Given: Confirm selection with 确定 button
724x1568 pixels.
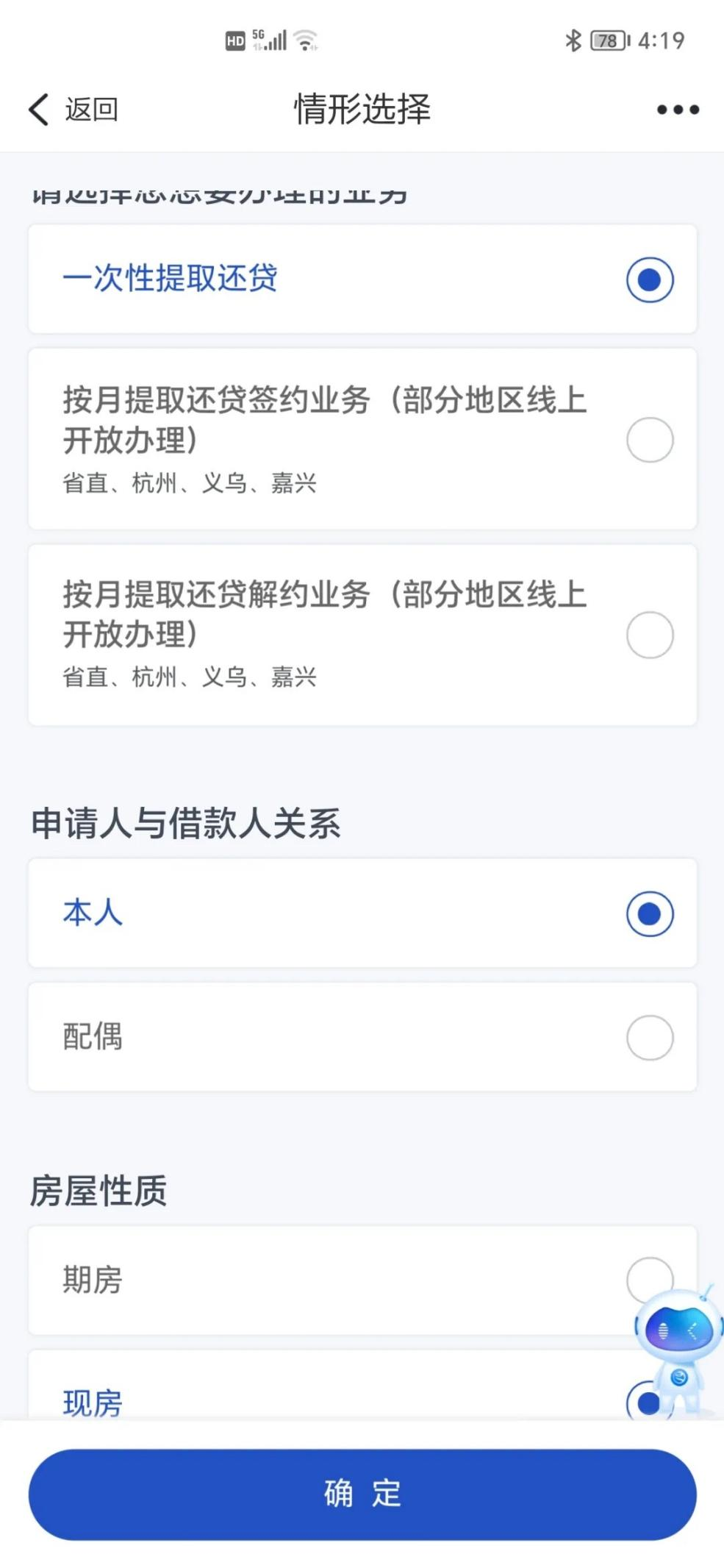Looking at the screenshot, I should tap(362, 1494).
